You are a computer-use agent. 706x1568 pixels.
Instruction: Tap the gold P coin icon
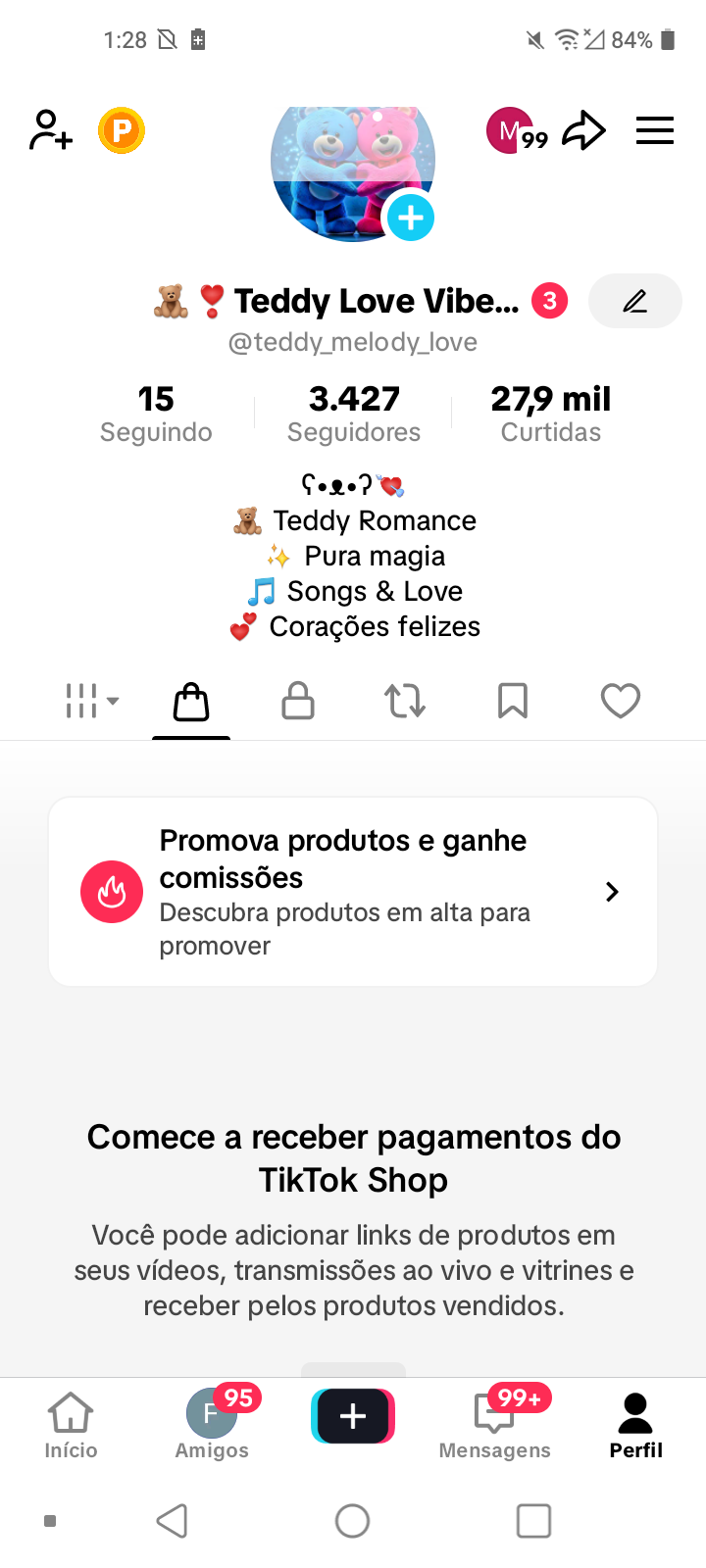click(x=122, y=130)
